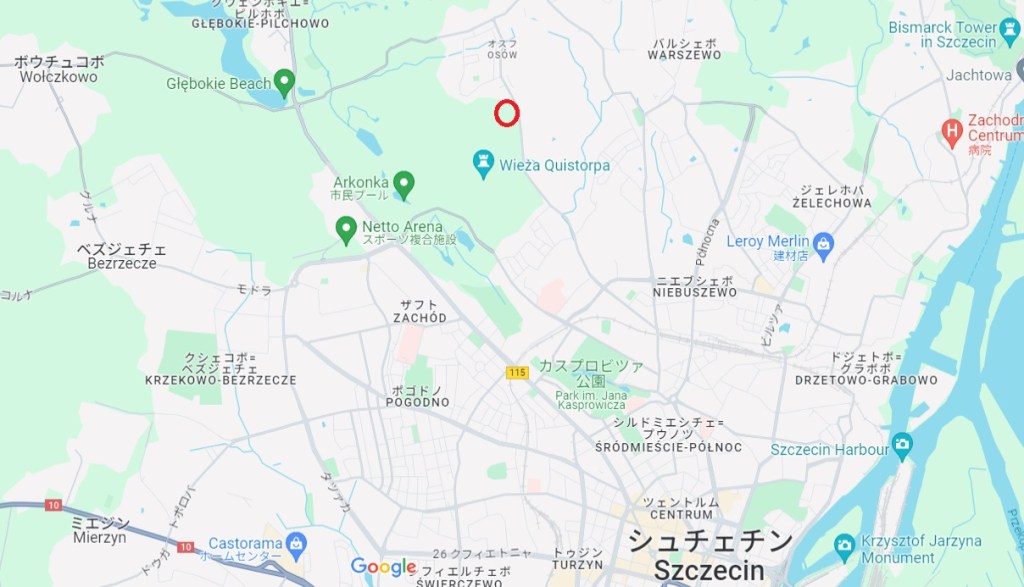Open the Wieża Quistorpa tower marker
The image size is (1024, 587).
coord(484,162)
